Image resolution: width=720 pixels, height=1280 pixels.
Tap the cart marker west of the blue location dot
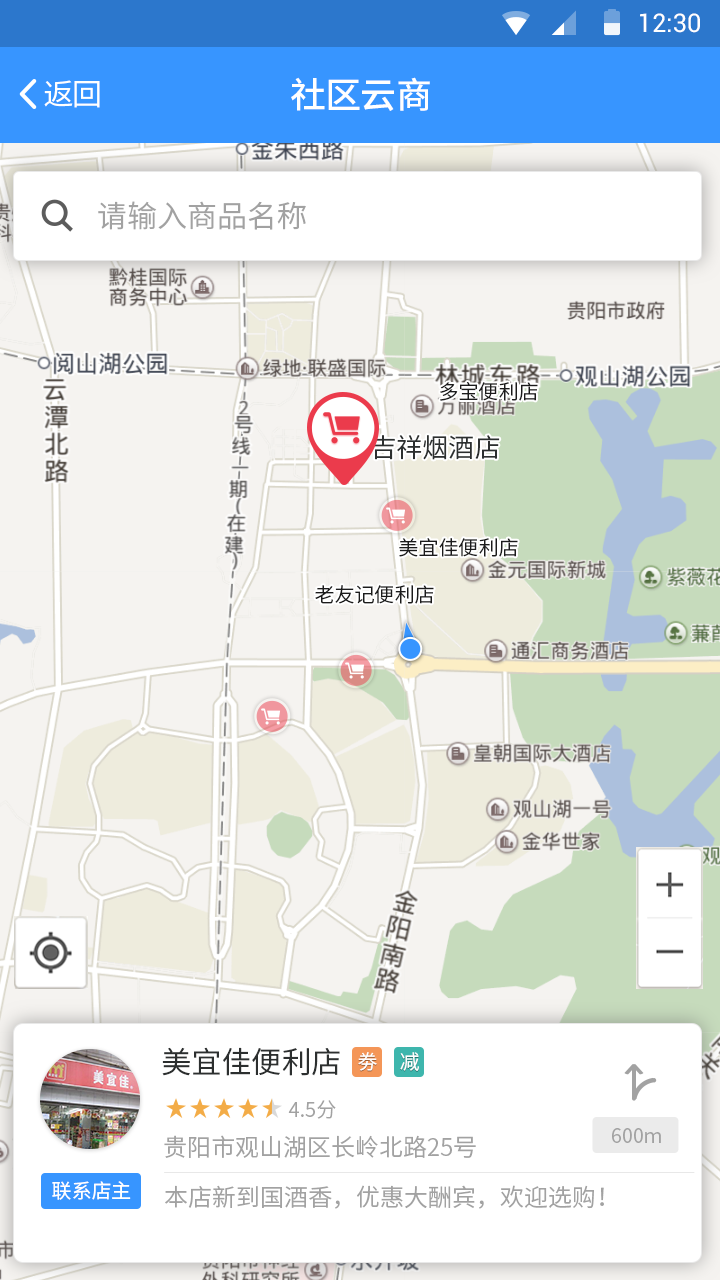coord(356,669)
